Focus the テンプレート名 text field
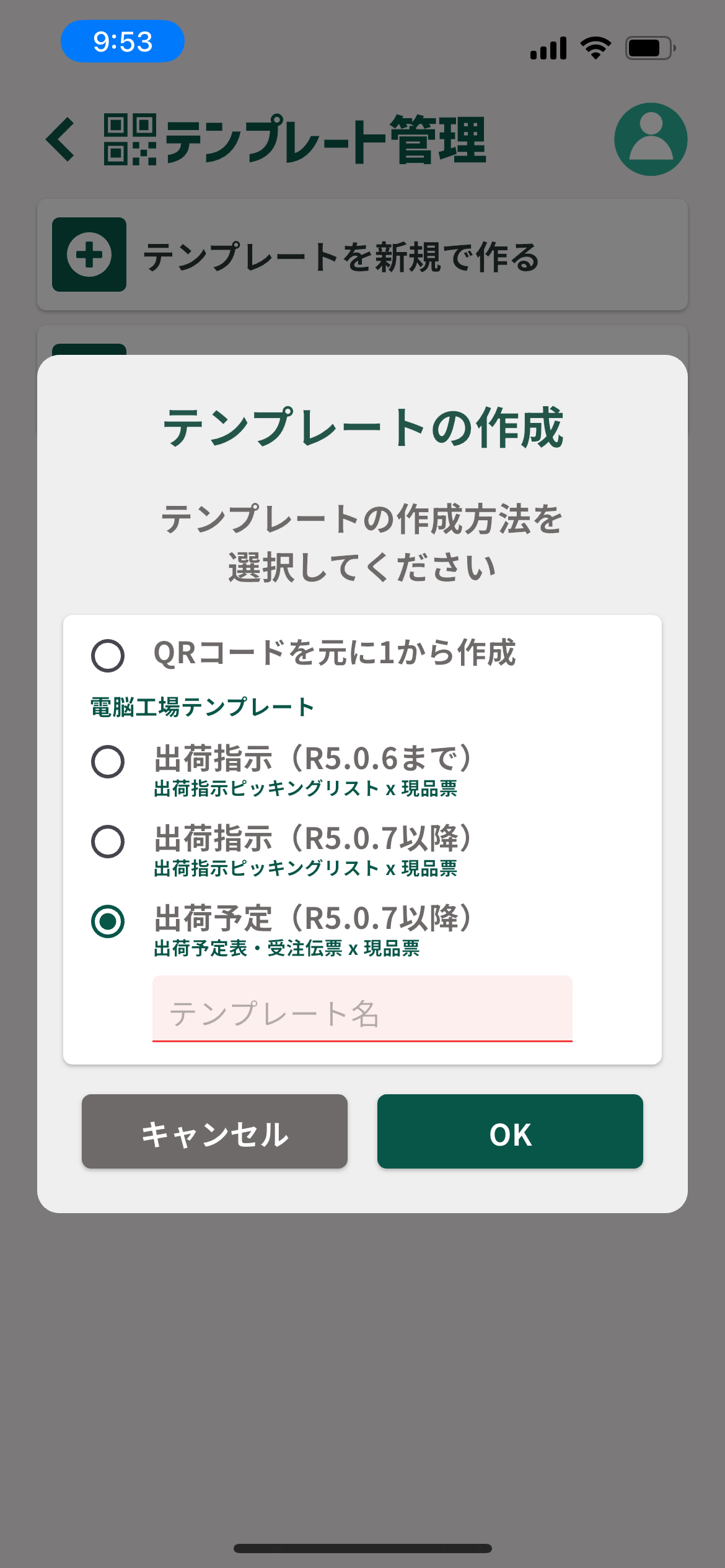This screenshot has width=725, height=1568. 362,1010
